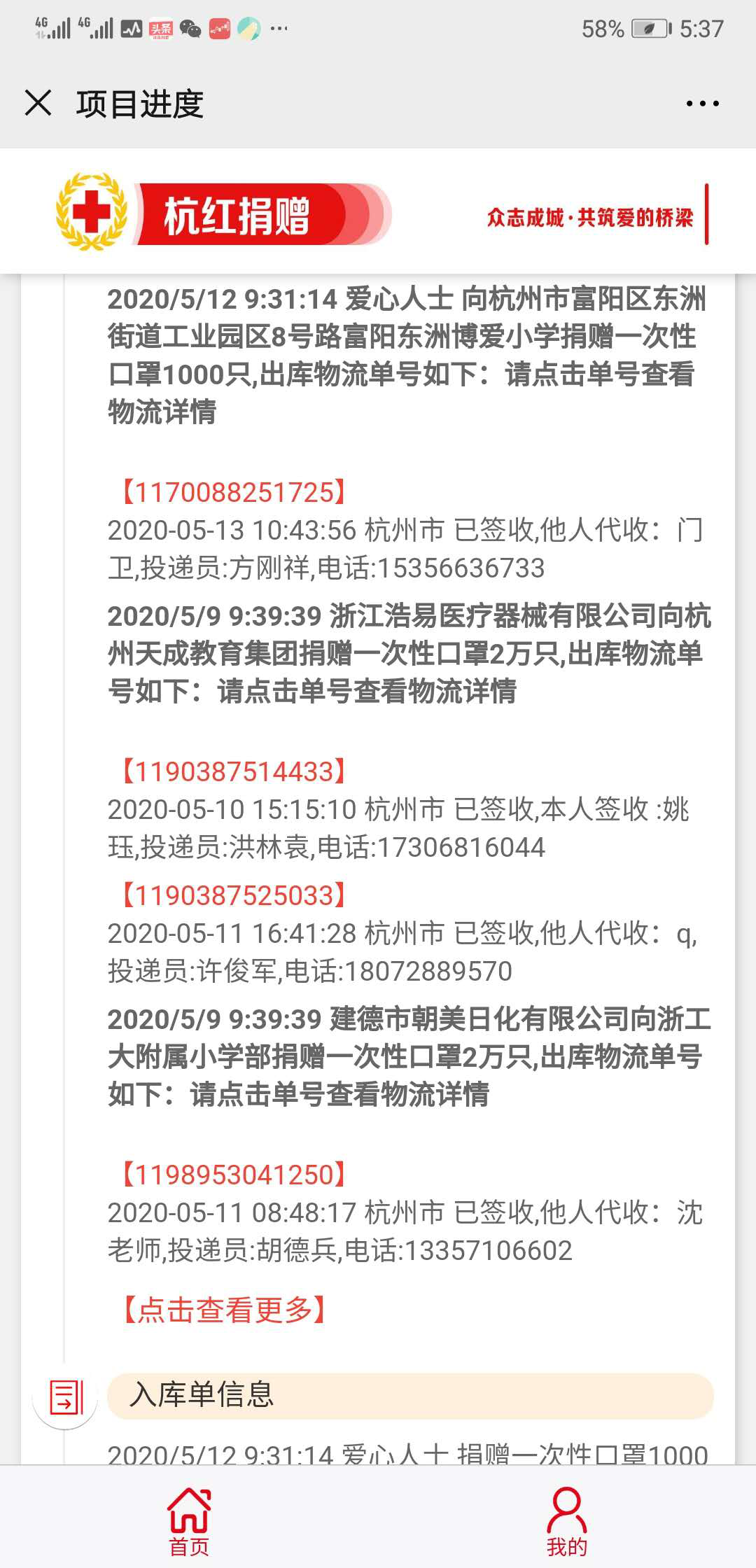The image size is (756, 1568).
Task: Open tracking number 1190387525033
Action: (234, 895)
